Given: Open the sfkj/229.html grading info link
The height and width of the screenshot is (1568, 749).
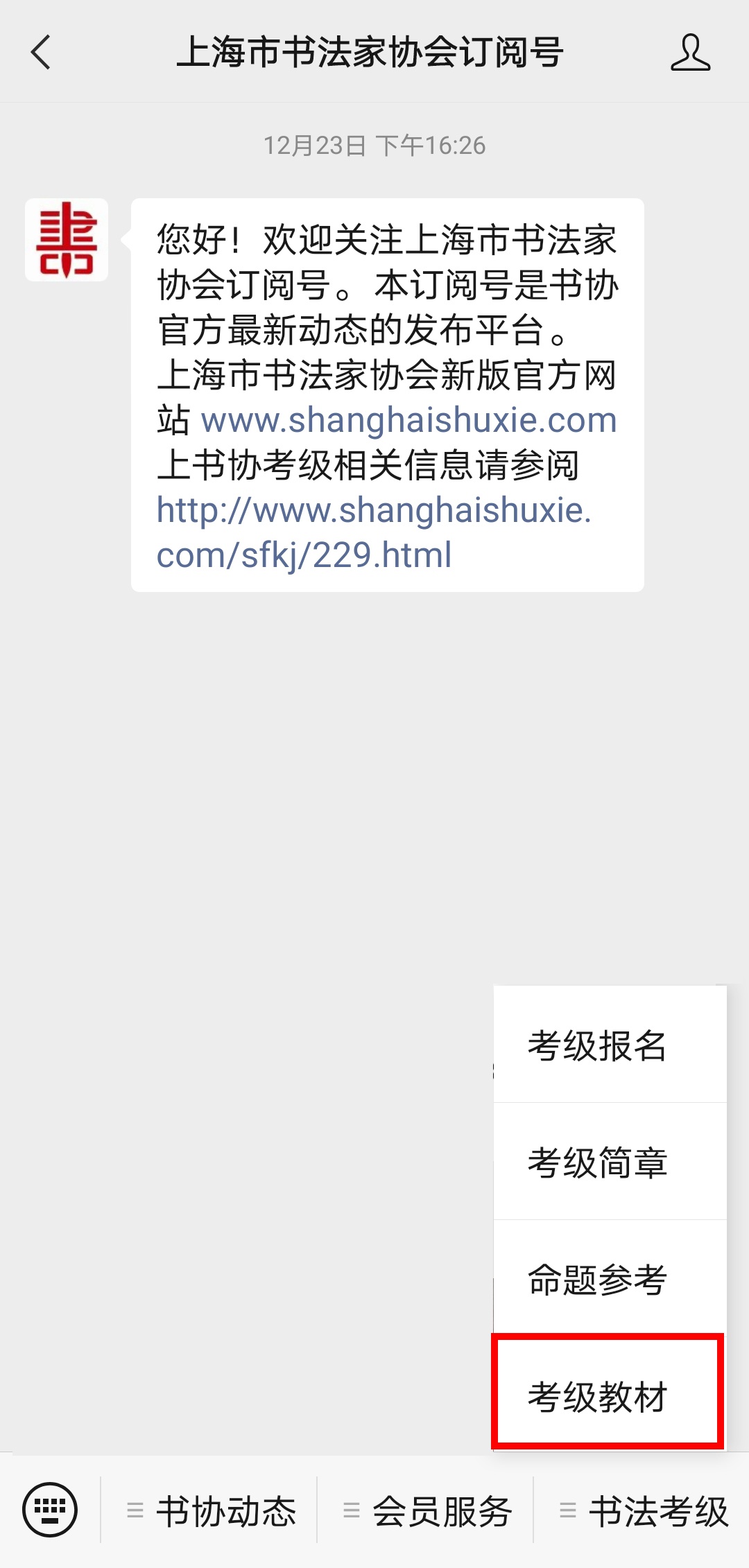Looking at the screenshot, I should pos(374,532).
